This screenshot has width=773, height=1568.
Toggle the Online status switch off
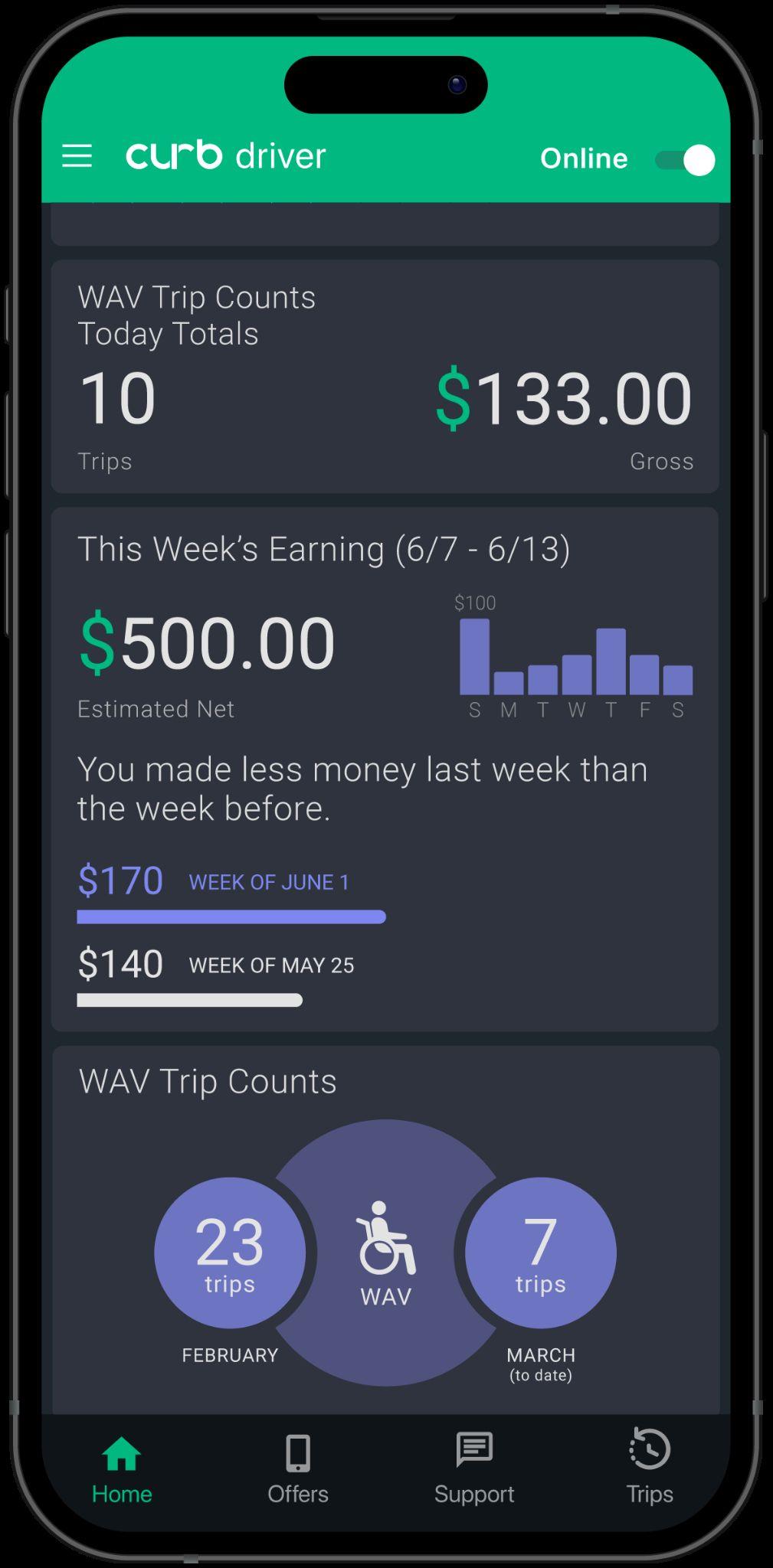[x=685, y=160]
